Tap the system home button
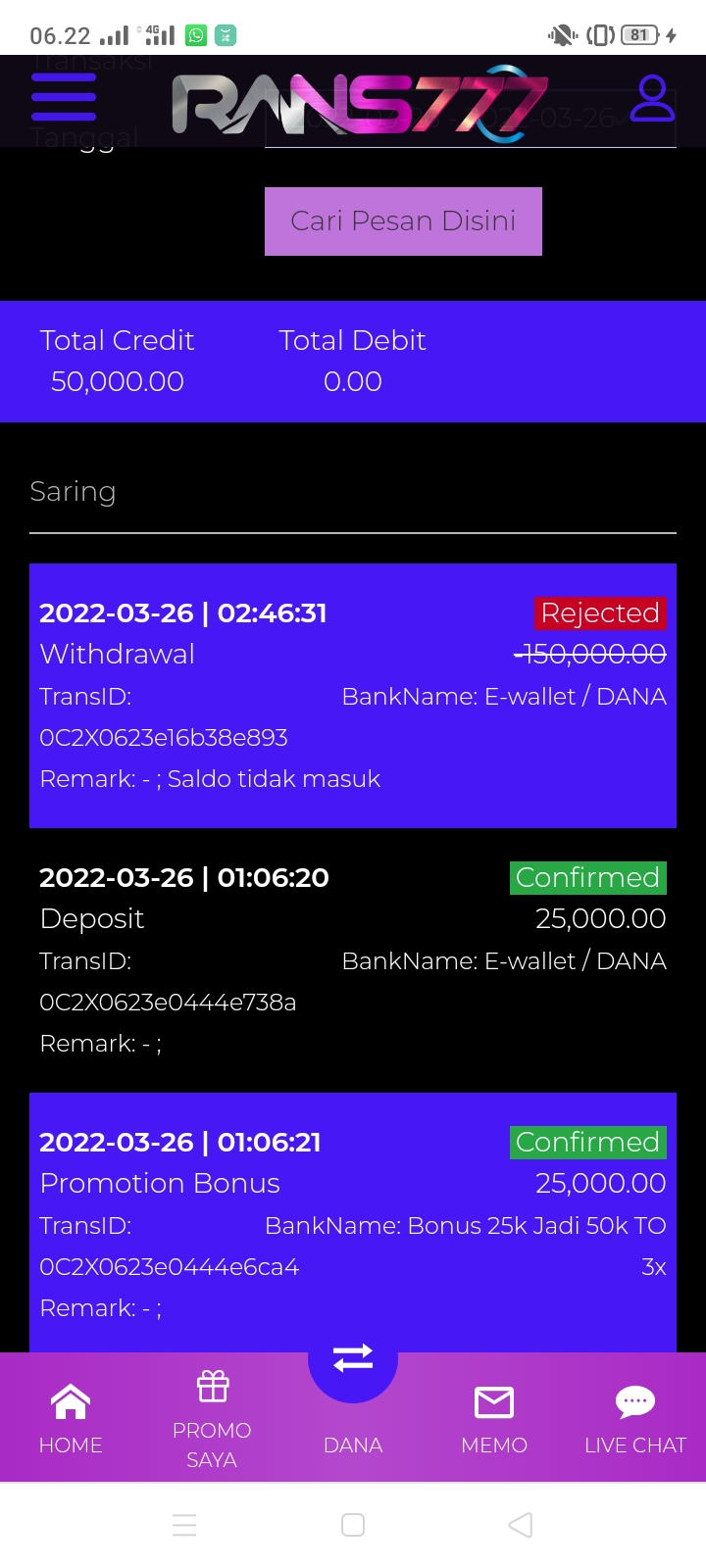Screen dimensions: 706x1568 353,1525
